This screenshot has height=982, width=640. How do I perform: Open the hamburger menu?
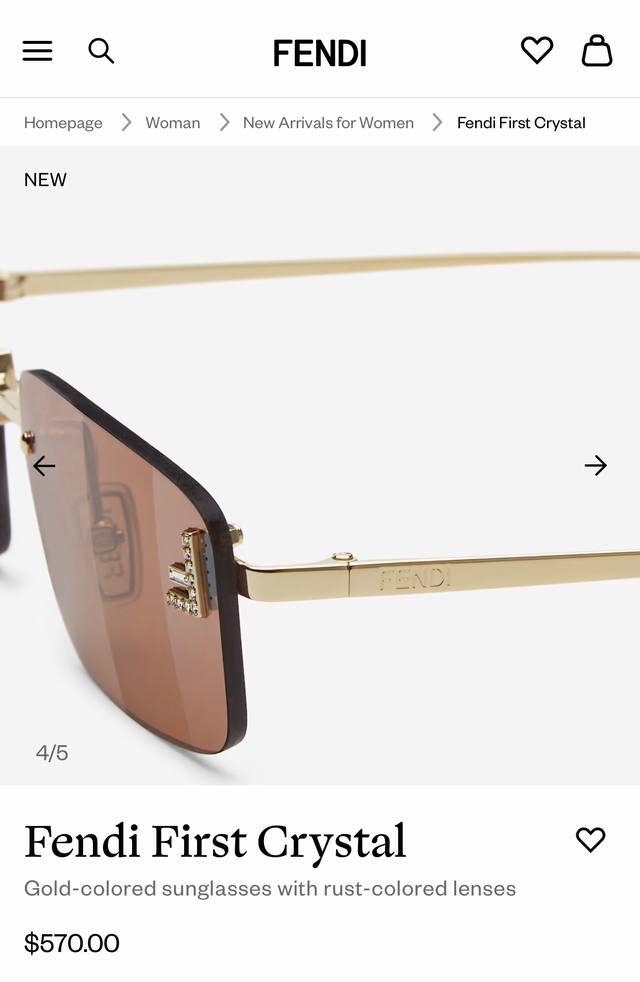[37, 51]
